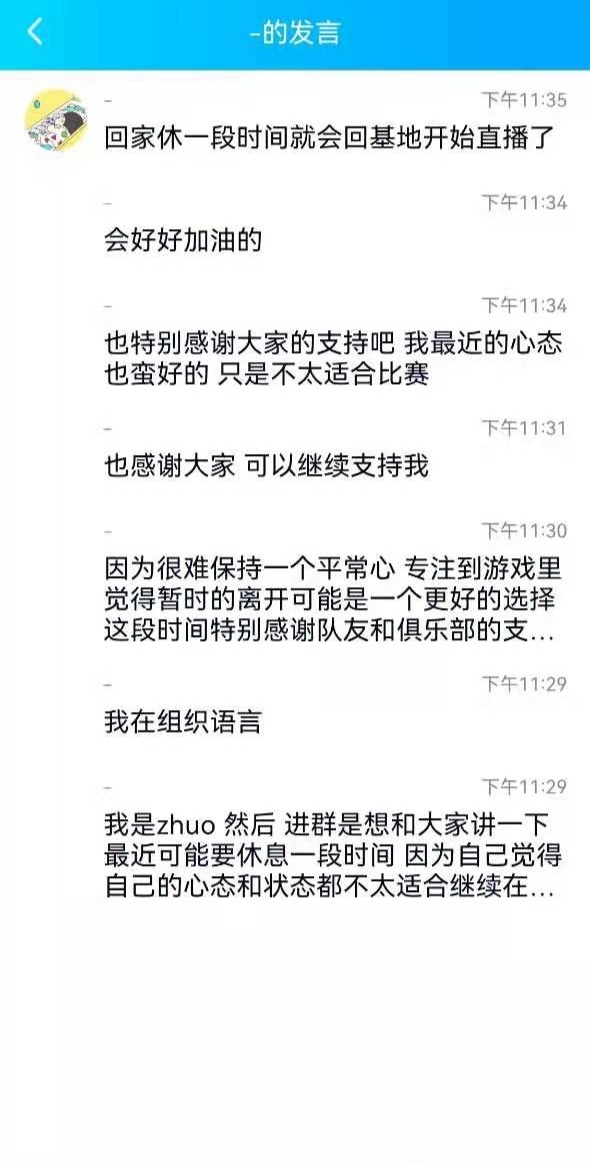Tap the sender's avatar picture
The image size is (590, 1163).
click(56, 121)
